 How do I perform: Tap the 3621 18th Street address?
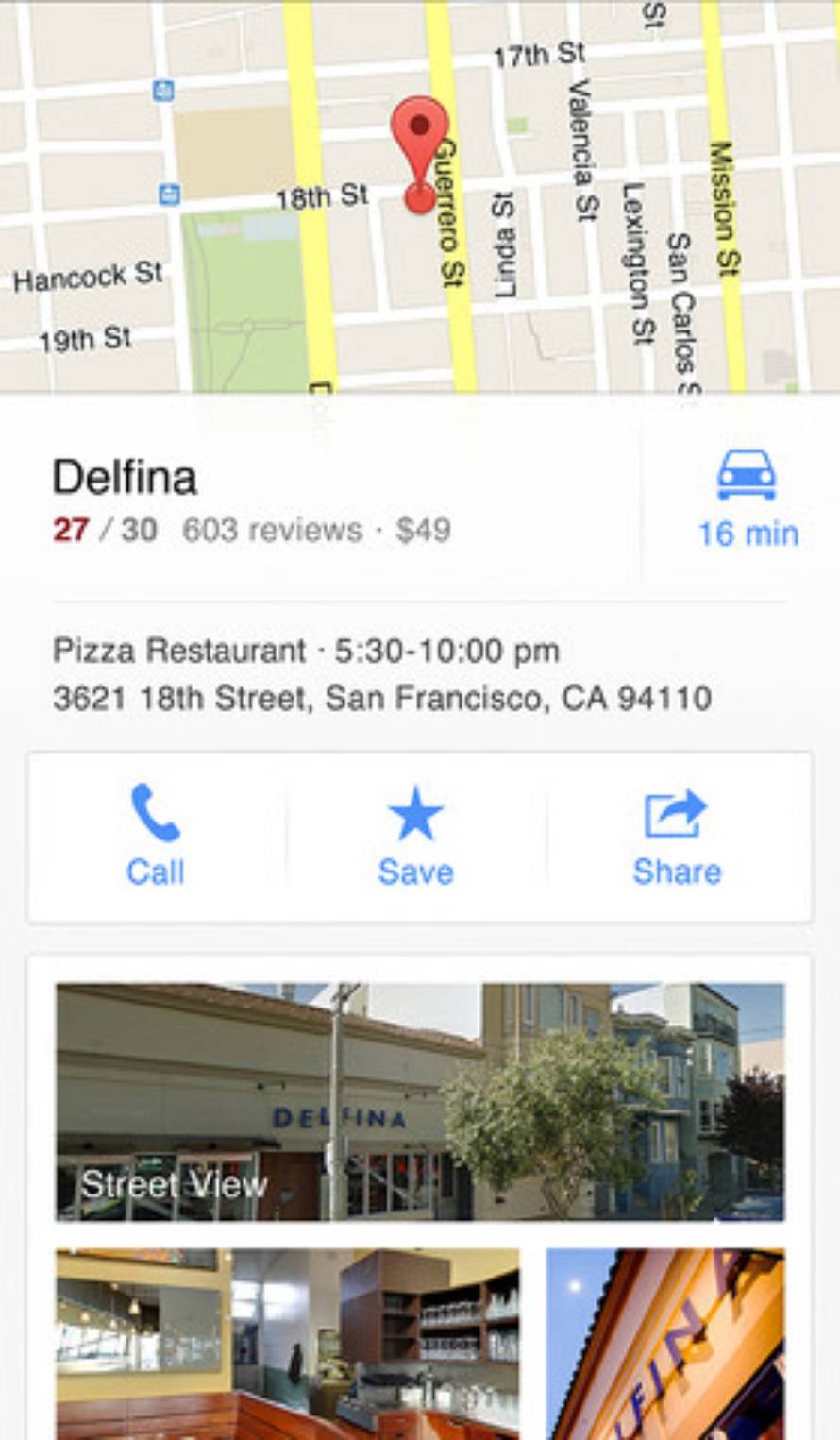tap(382, 699)
